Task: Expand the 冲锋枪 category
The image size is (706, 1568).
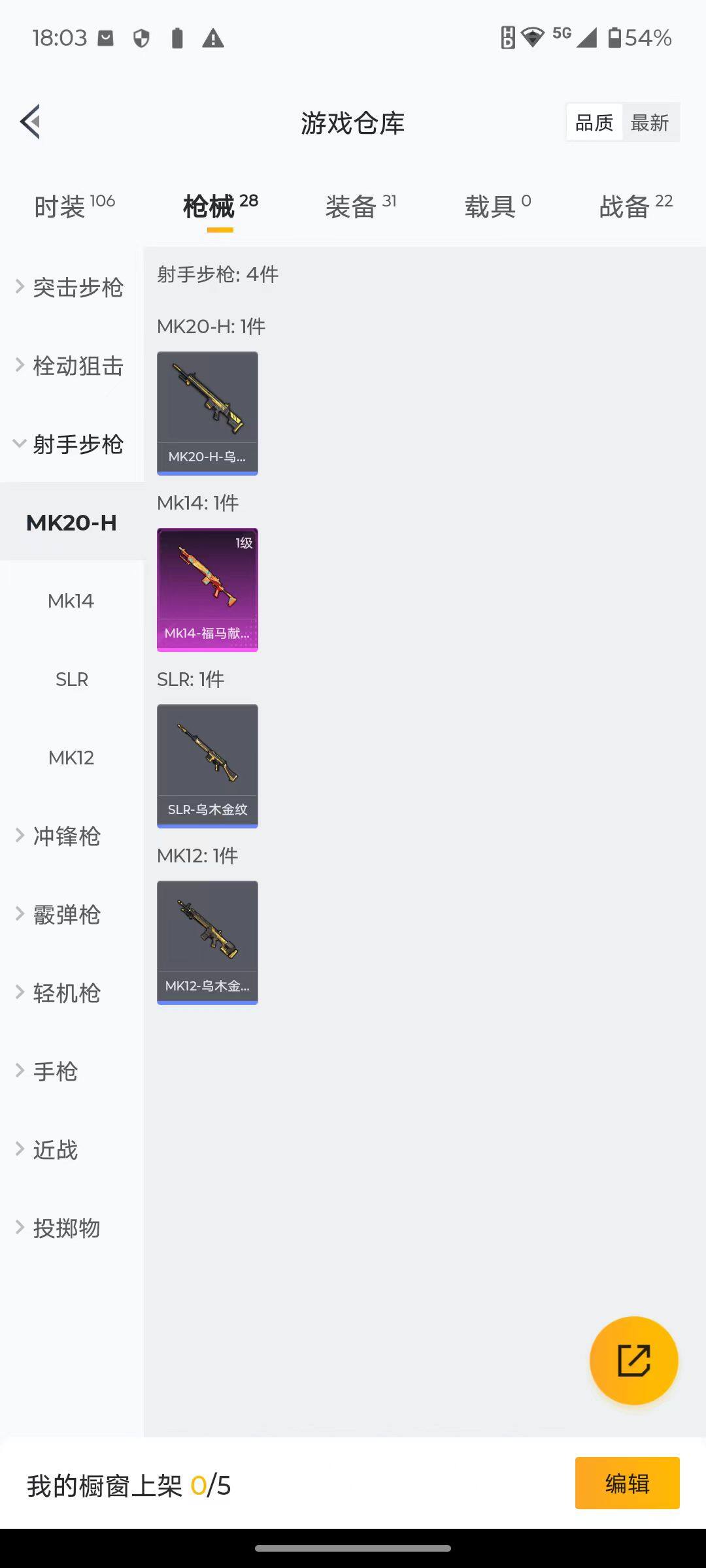Action: pos(65,836)
